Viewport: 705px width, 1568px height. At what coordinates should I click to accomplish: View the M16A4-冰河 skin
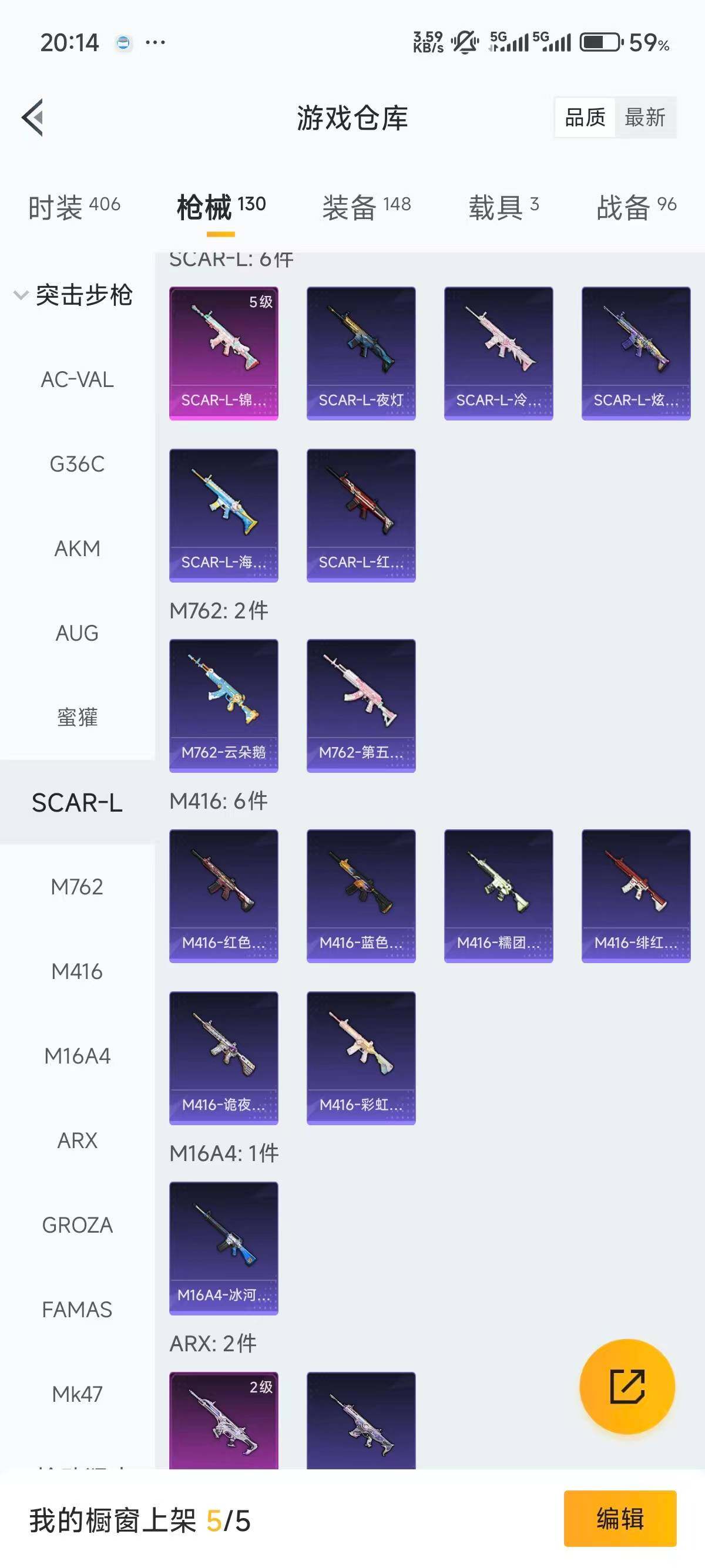point(223,1248)
